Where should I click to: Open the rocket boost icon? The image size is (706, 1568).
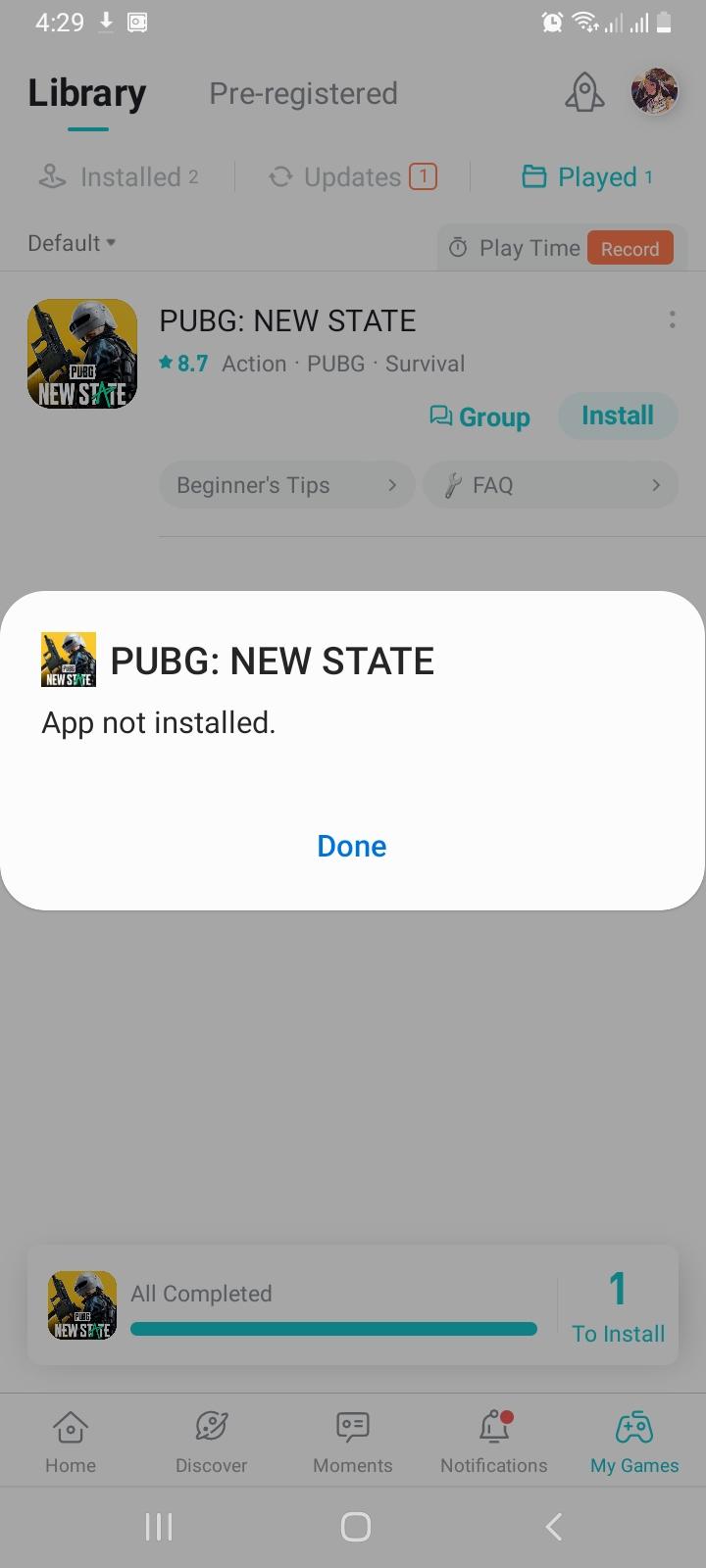pos(584,93)
